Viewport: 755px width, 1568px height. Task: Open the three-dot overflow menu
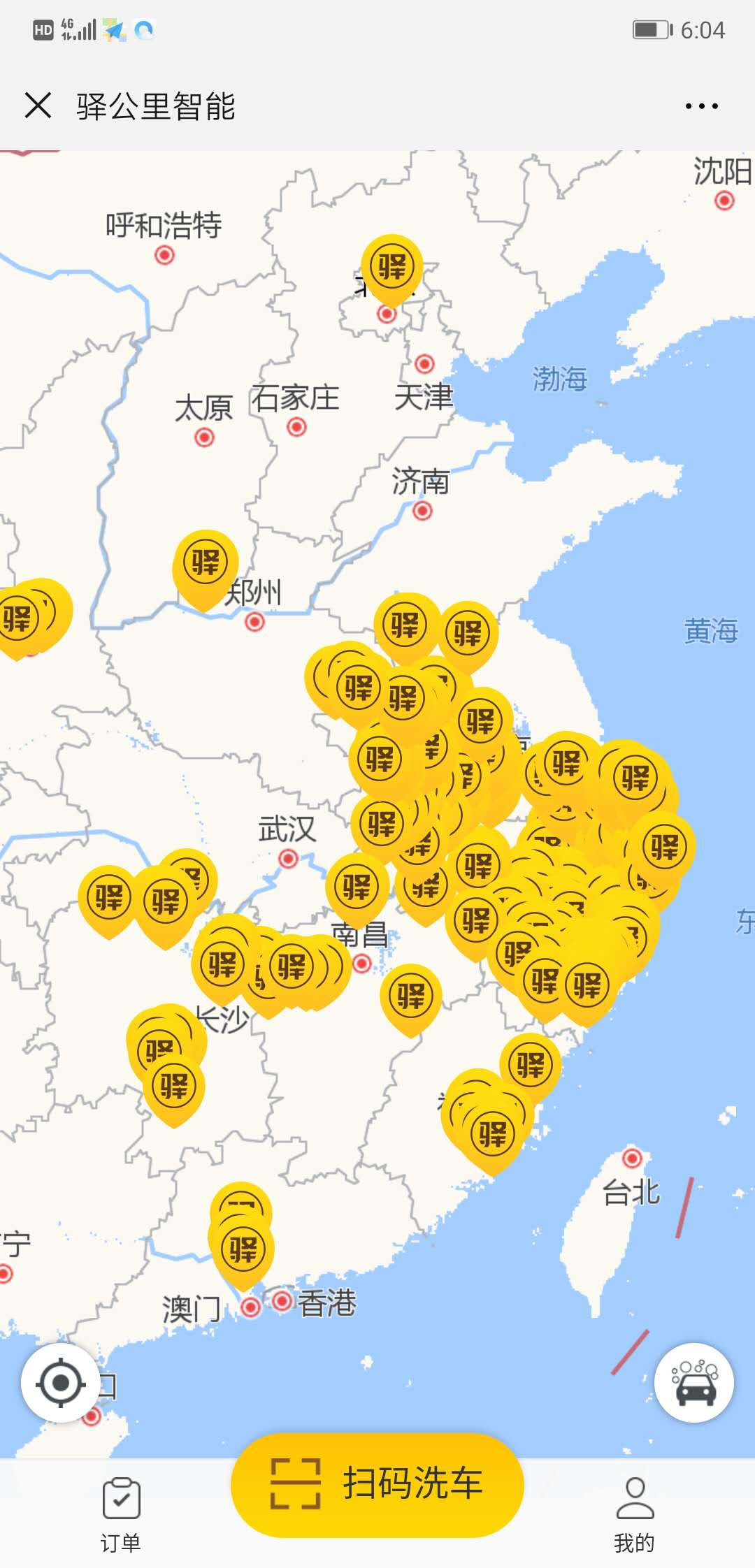point(701,106)
